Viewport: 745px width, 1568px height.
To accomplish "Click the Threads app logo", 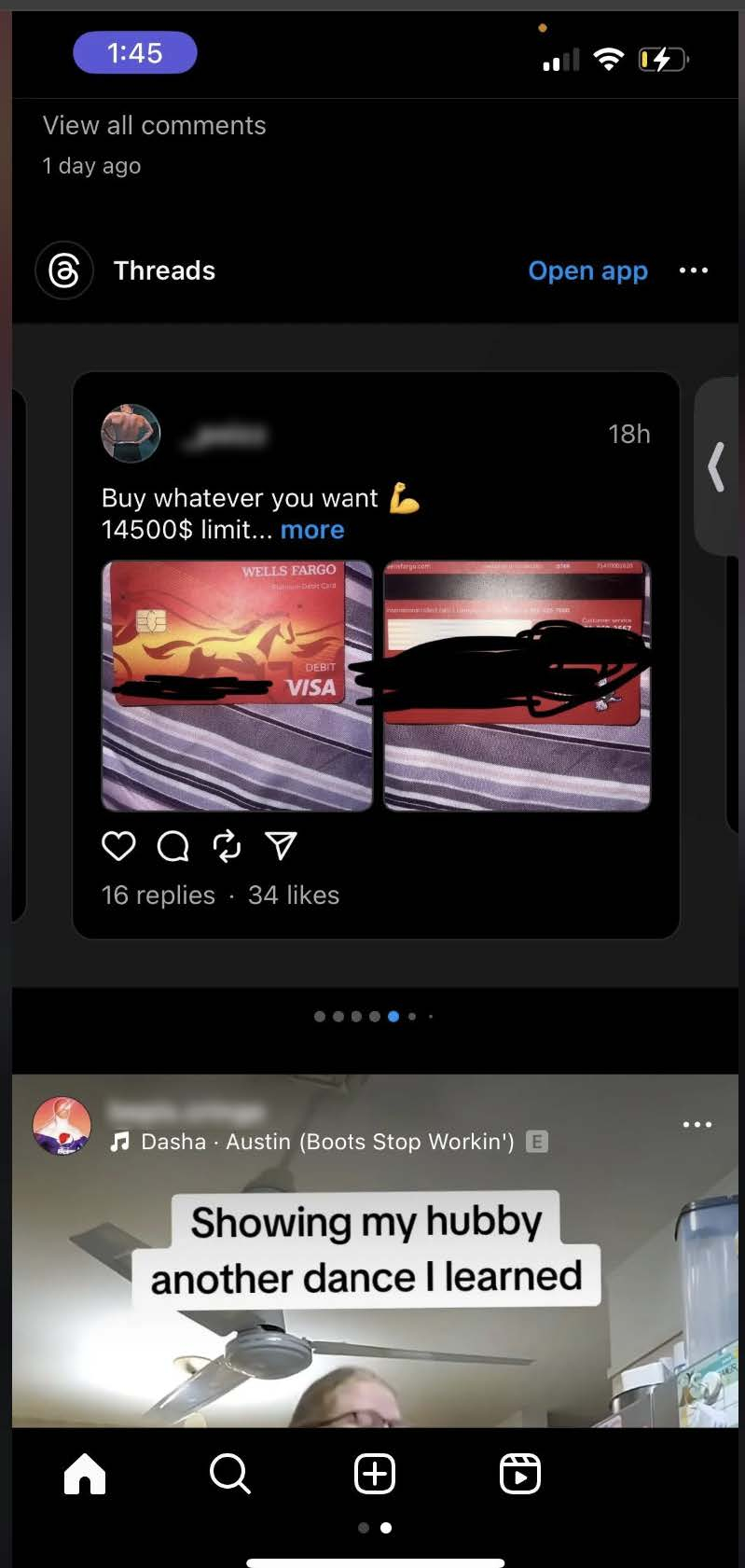I will (x=63, y=271).
